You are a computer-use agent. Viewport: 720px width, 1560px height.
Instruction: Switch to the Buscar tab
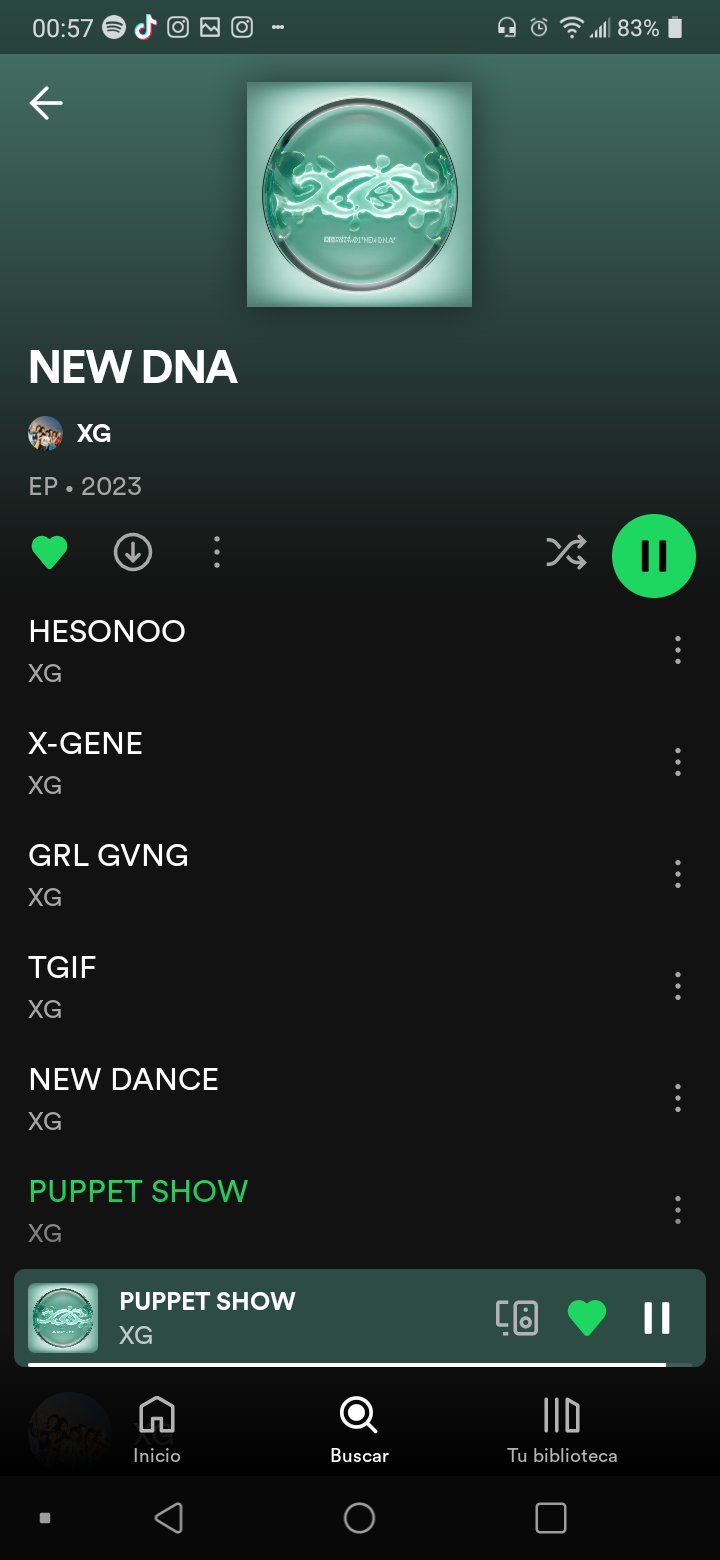359,1430
